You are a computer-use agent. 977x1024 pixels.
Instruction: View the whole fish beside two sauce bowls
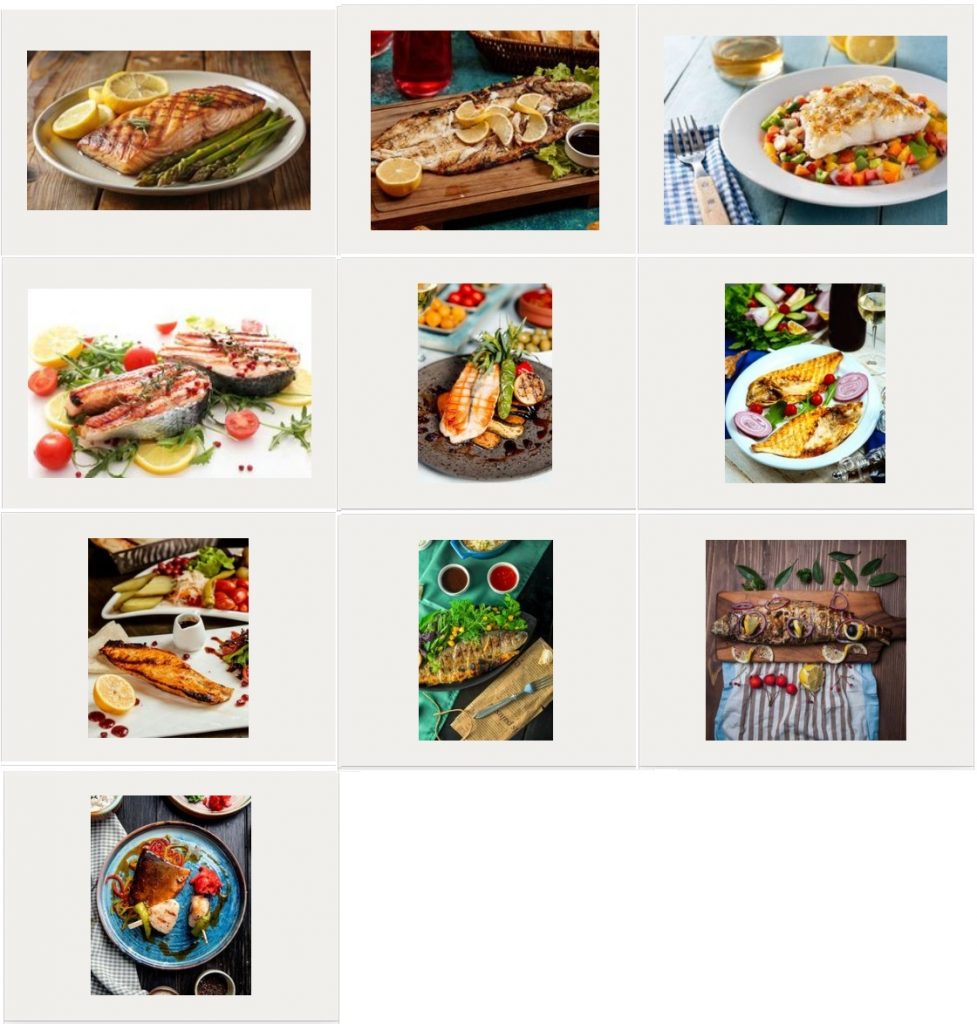(x=485, y=640)
